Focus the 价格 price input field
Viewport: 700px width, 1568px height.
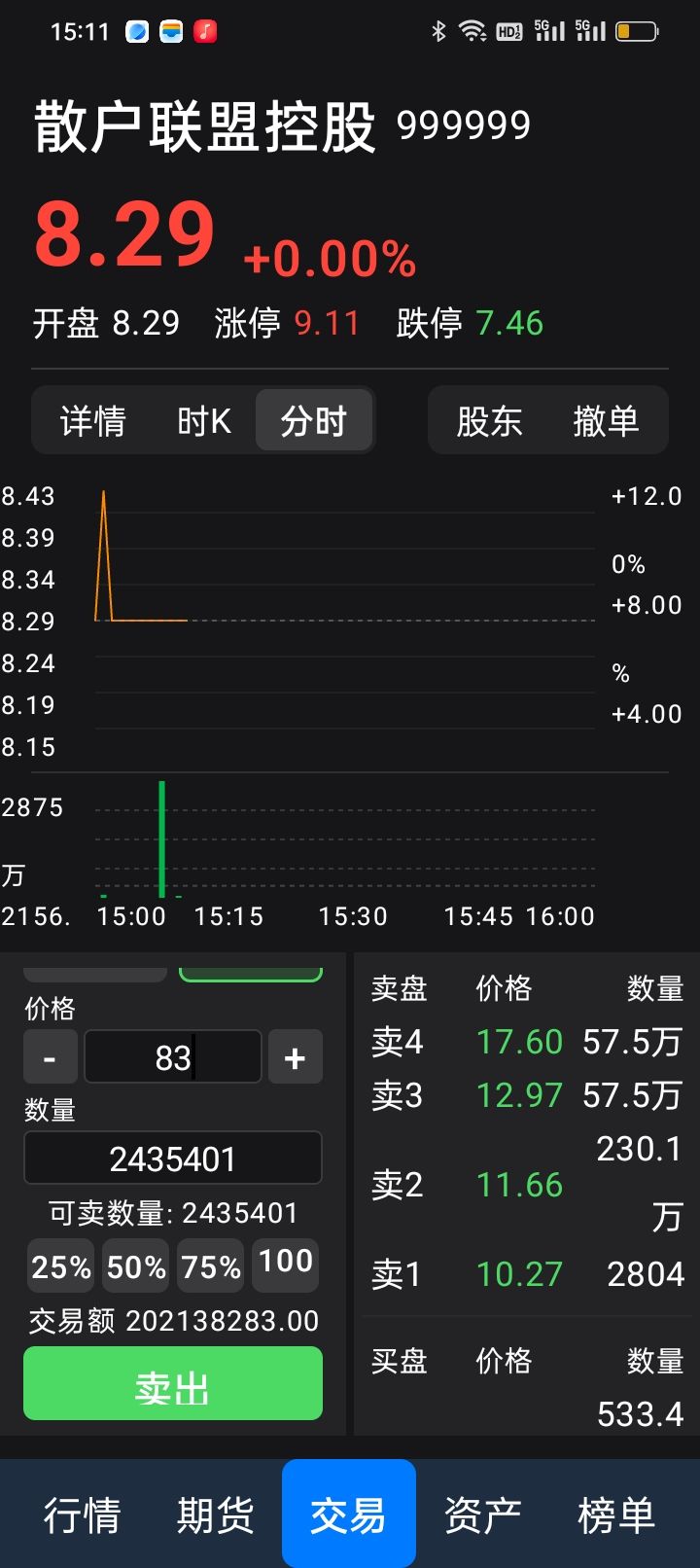pyautogui.click(x=173, y=1057)
